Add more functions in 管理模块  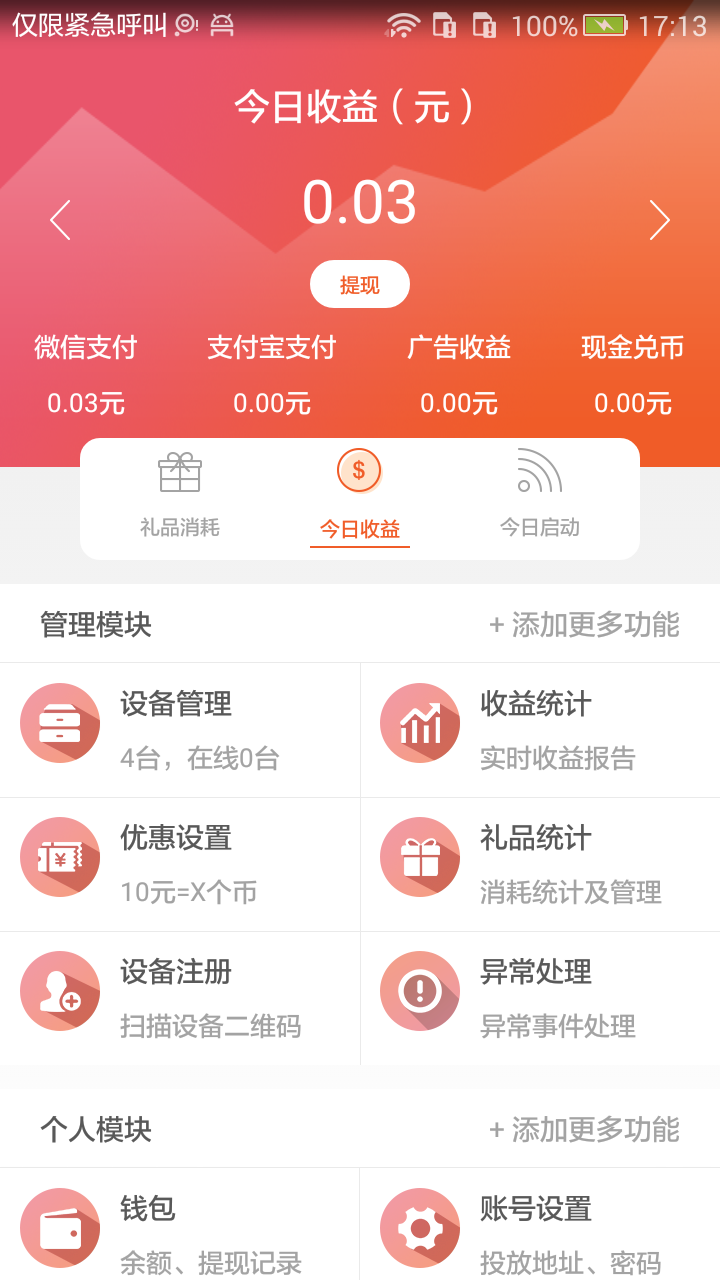584,625
